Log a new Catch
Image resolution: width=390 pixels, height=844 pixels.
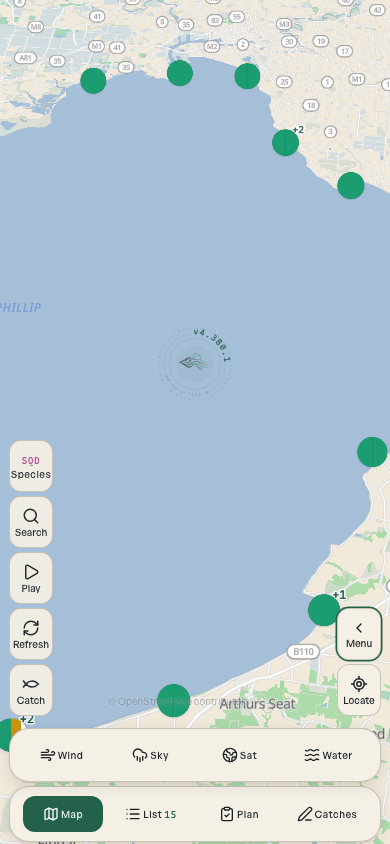31,690
